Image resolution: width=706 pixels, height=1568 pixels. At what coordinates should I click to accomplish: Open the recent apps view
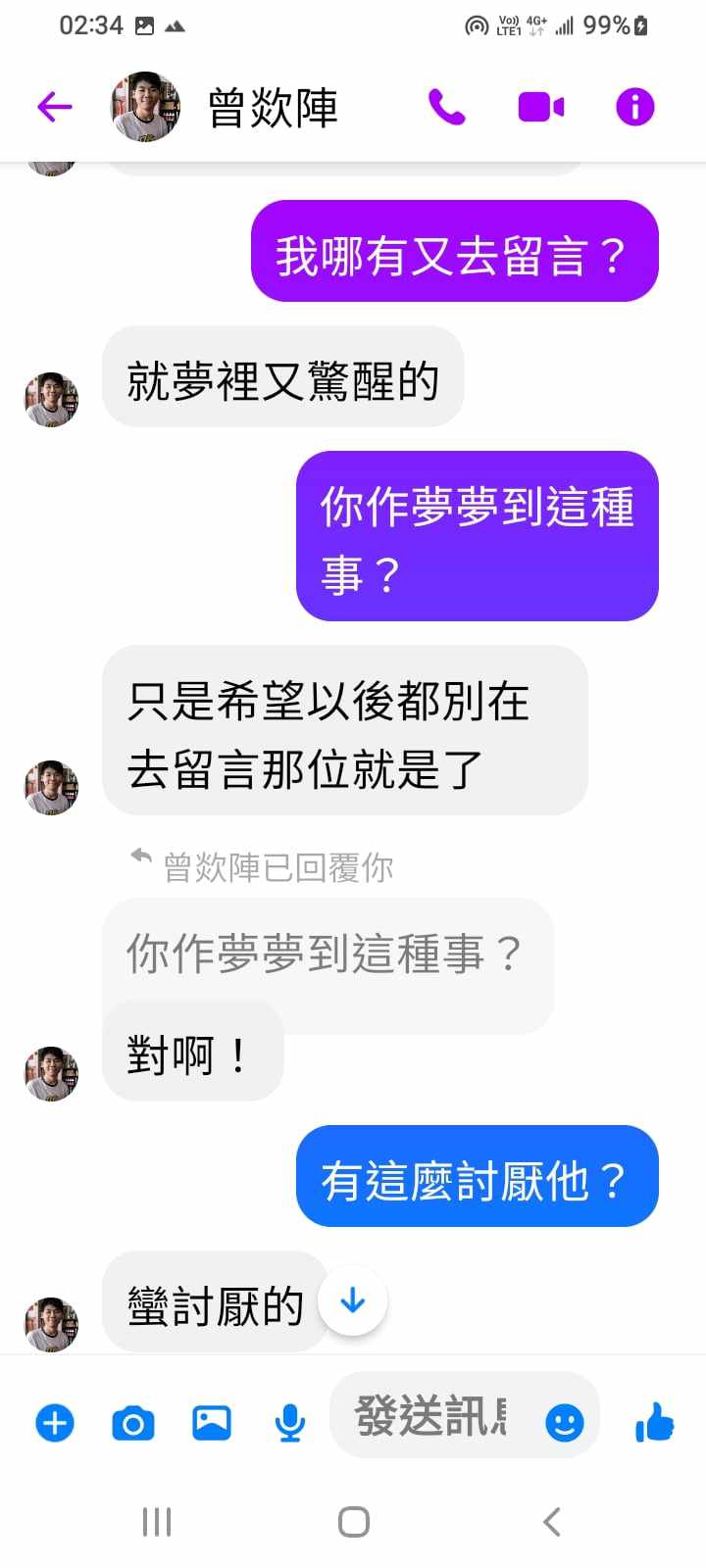(157, 1522)
